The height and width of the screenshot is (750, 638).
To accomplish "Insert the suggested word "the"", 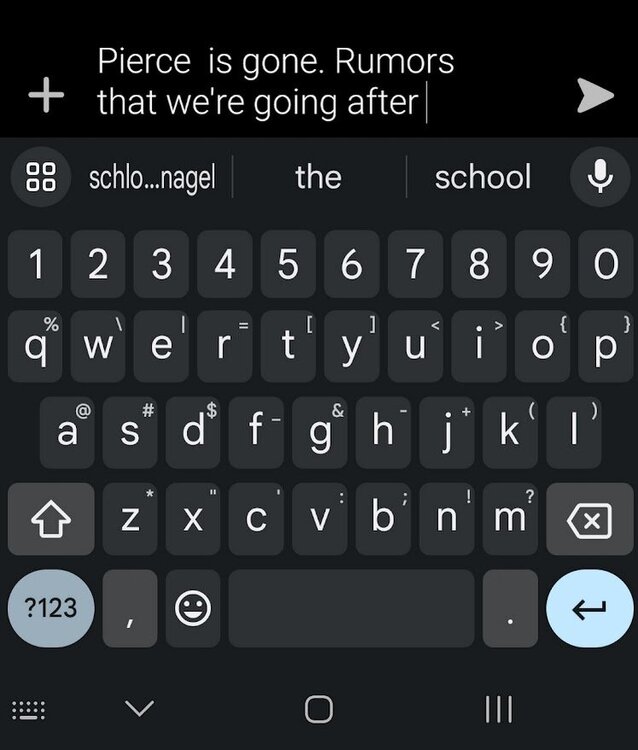I will [318, 177].
